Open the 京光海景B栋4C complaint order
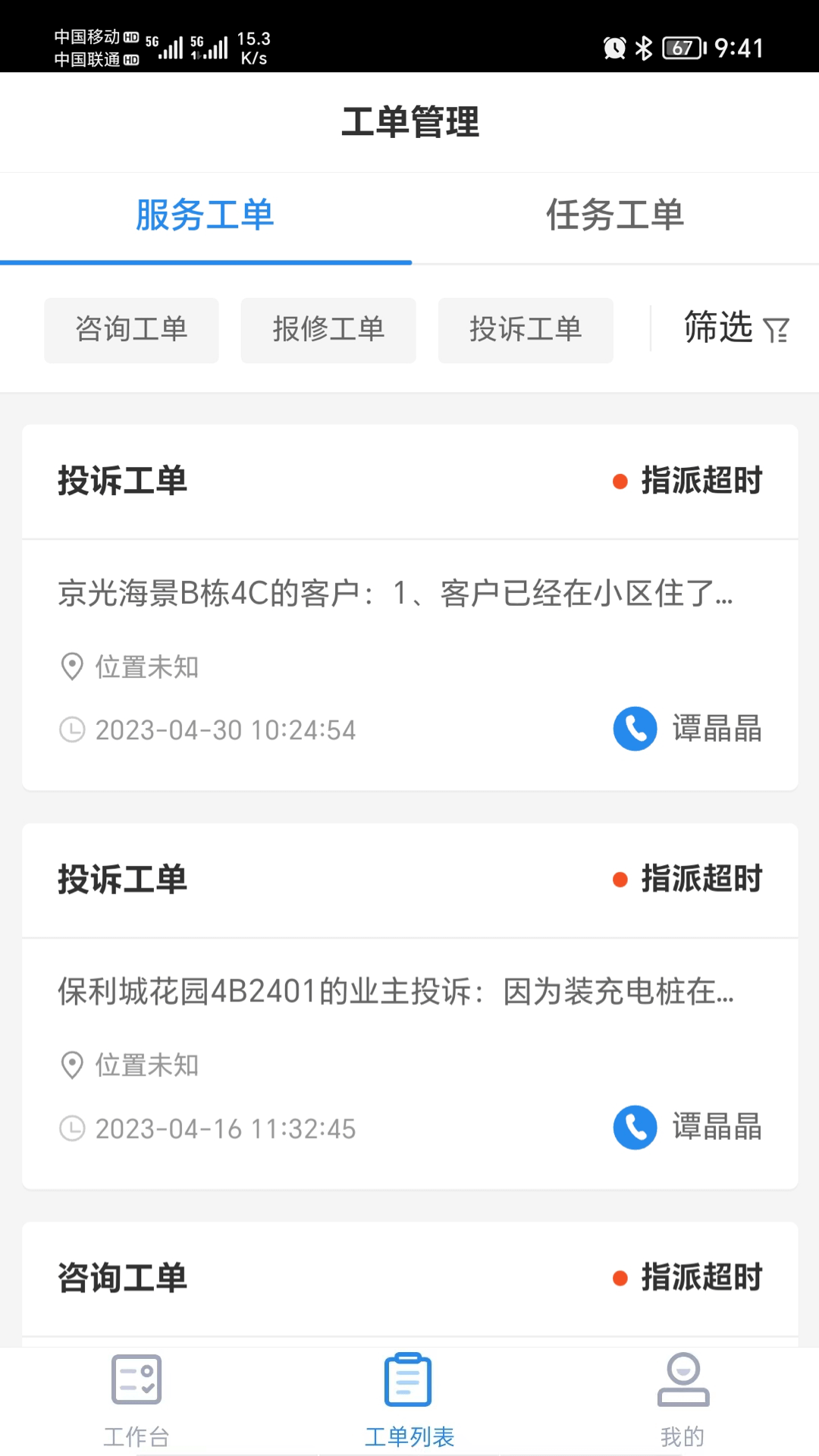 pos(394,593)
